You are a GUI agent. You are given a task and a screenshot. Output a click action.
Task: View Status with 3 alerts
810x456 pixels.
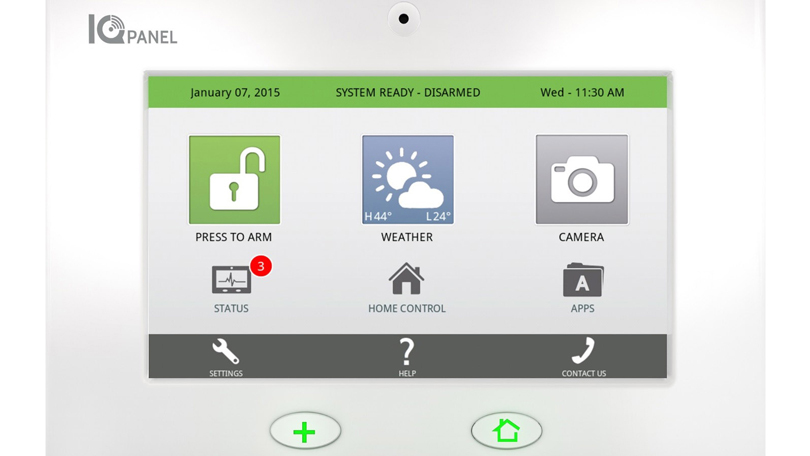click(x=232, y=281)
